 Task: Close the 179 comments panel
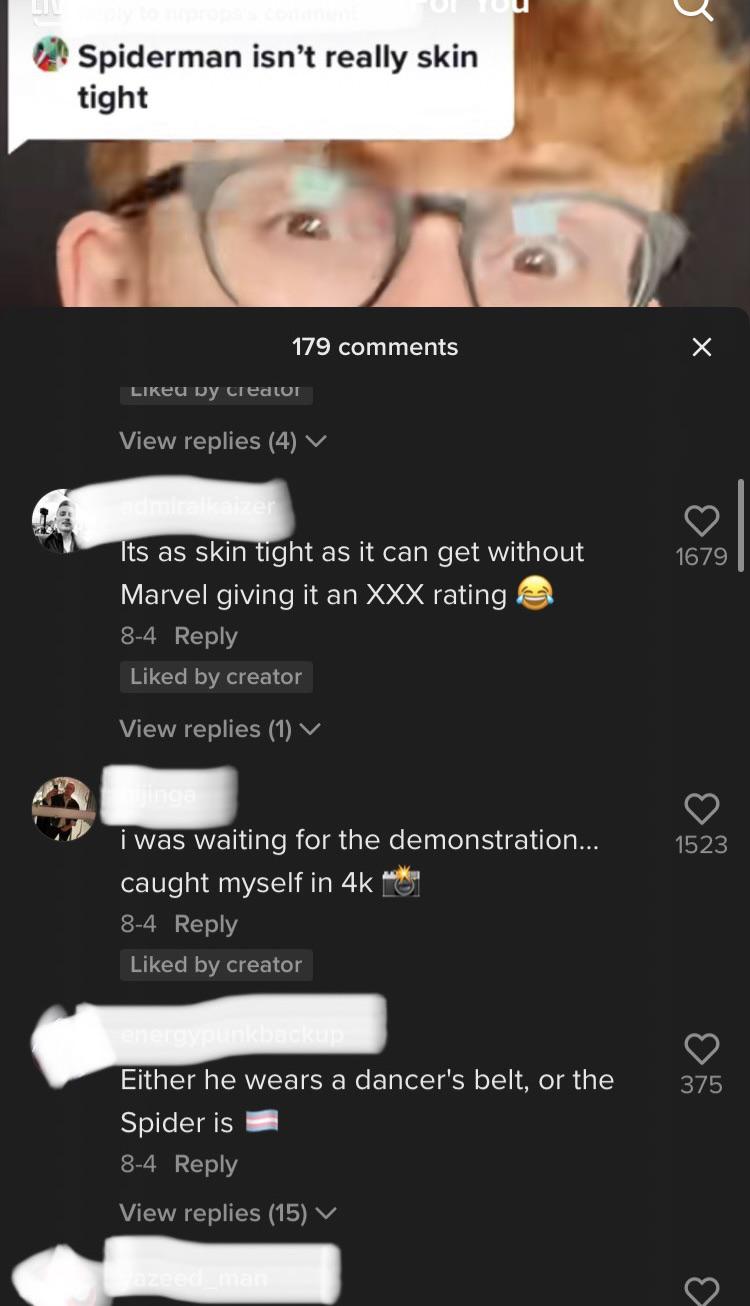coord(702,347)
